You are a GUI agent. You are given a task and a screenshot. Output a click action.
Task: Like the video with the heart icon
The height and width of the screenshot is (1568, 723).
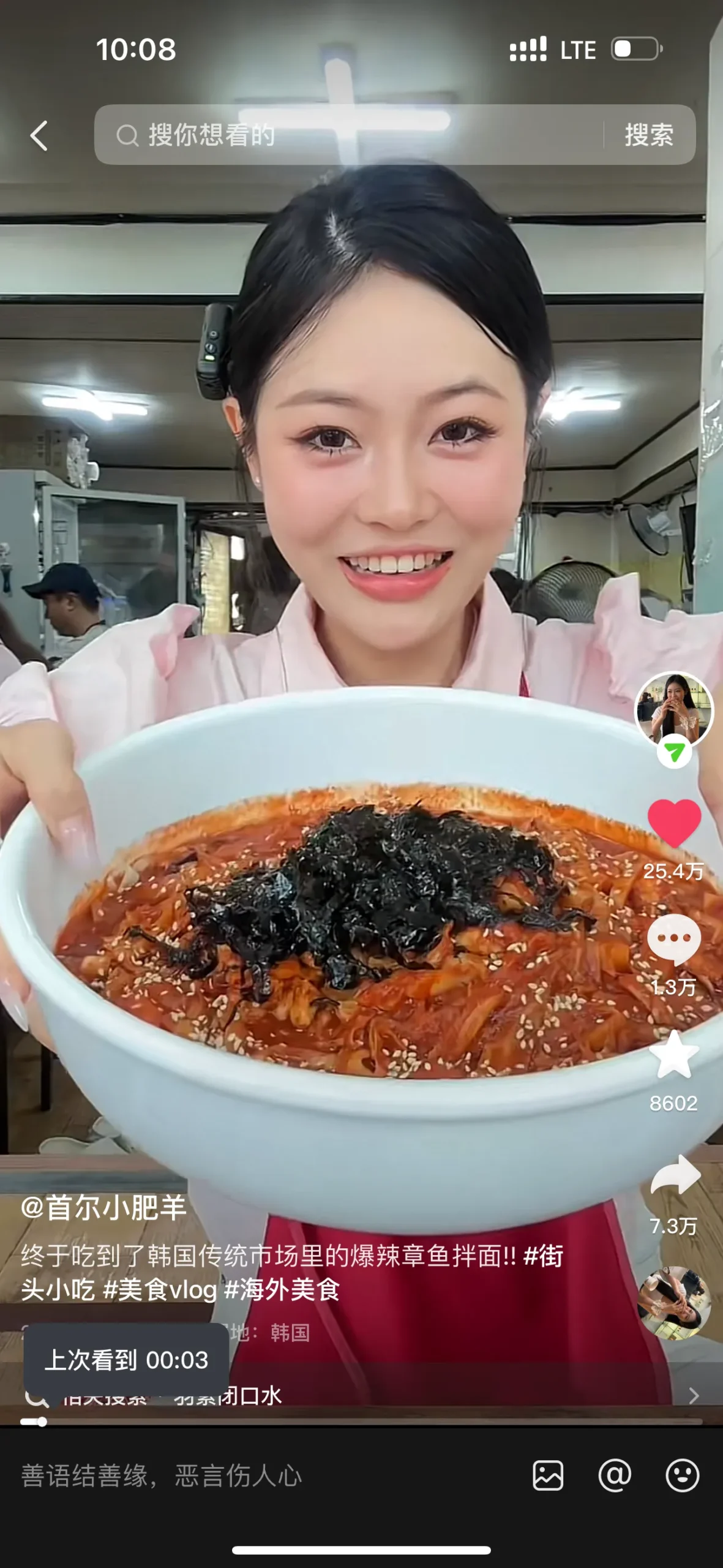pos(674,823)
